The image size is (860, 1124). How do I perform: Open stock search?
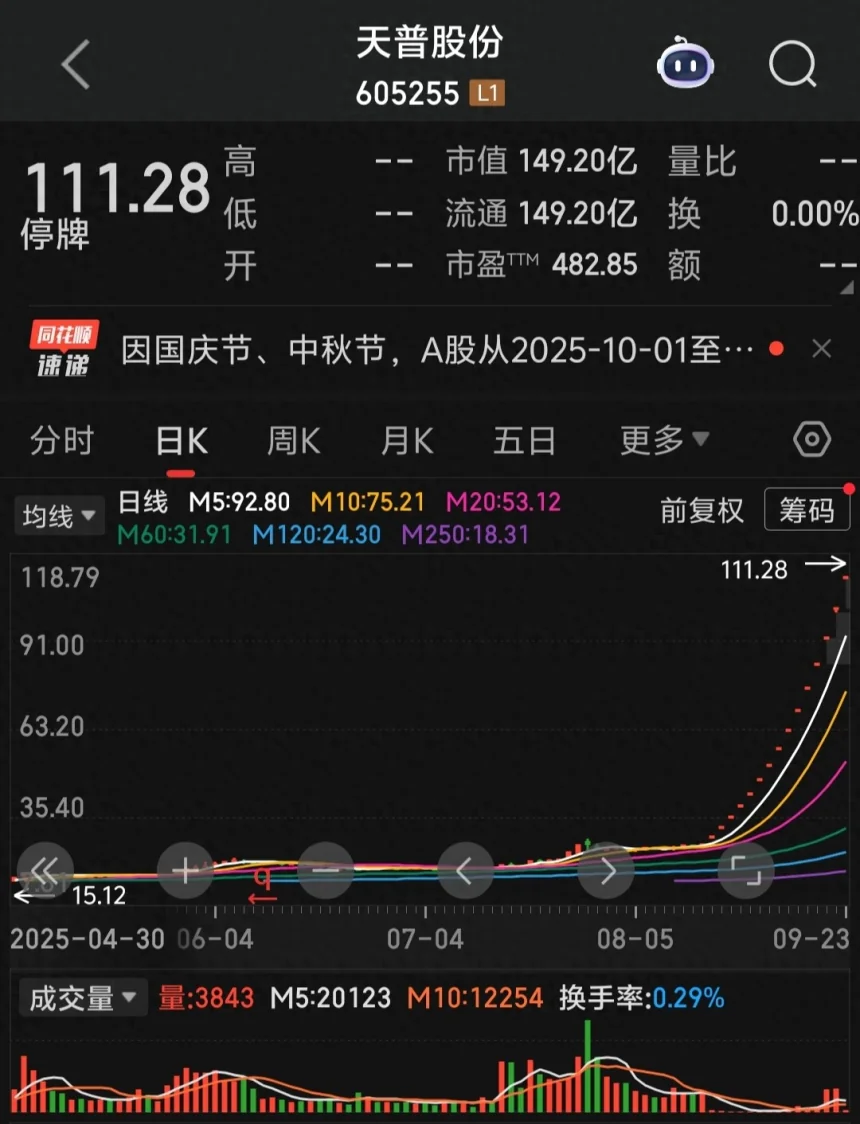tap(792, 66)
